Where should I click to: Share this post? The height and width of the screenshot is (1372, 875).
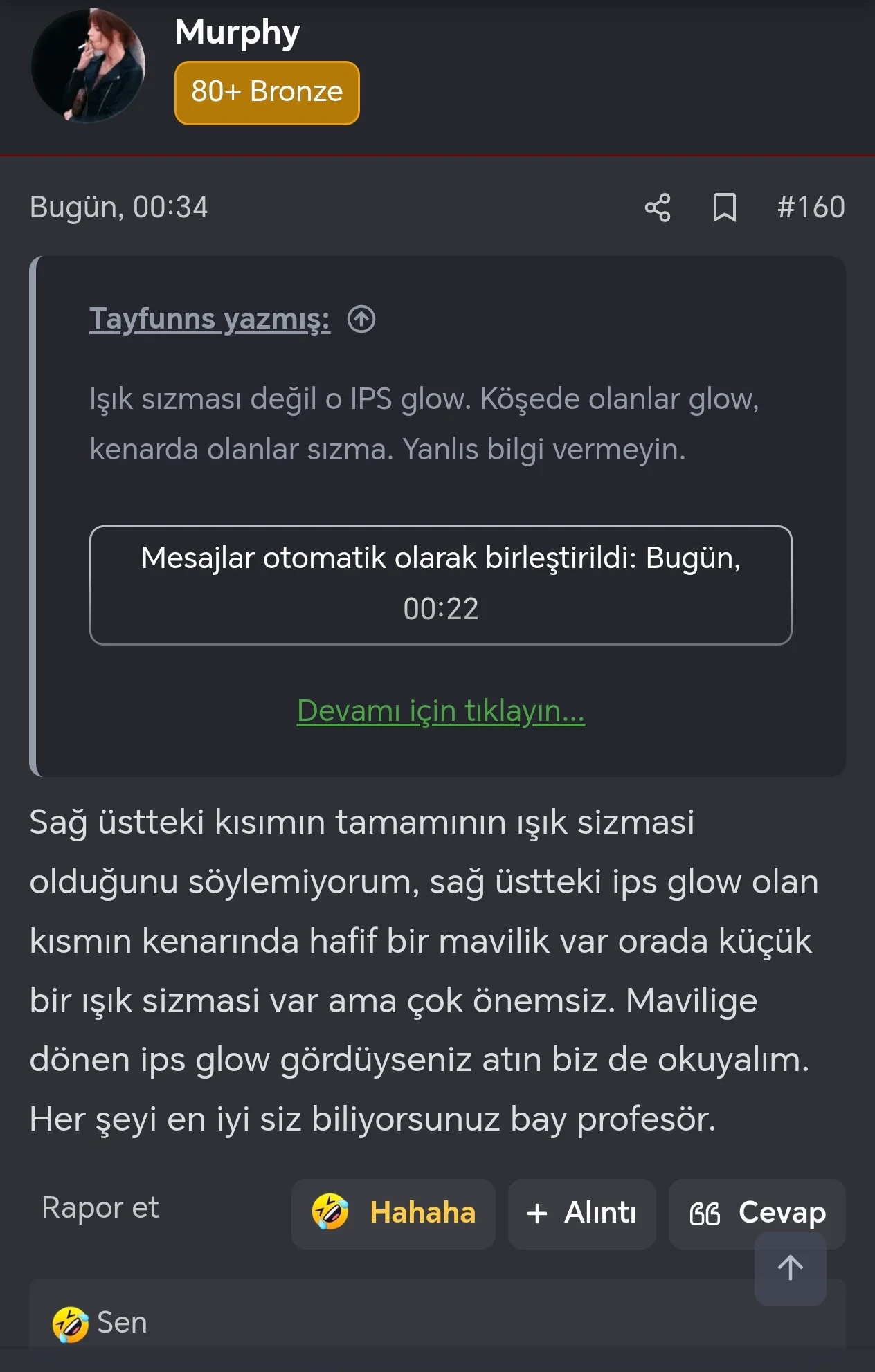[x=658, y=208]
